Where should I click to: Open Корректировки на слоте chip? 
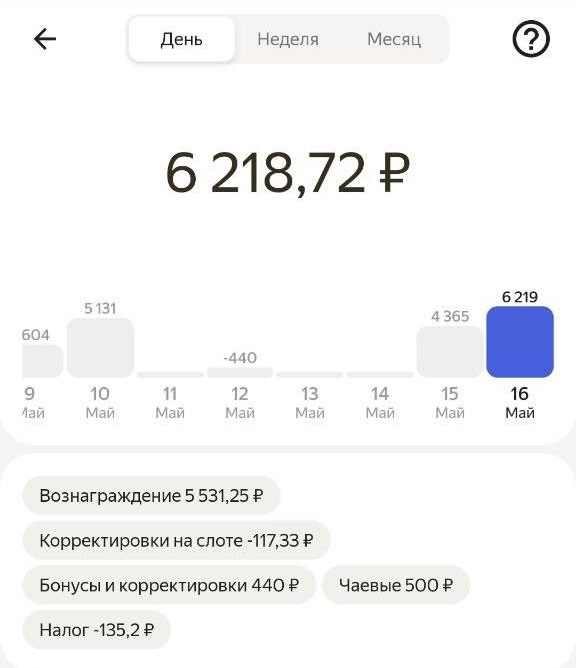coord(176,540)
